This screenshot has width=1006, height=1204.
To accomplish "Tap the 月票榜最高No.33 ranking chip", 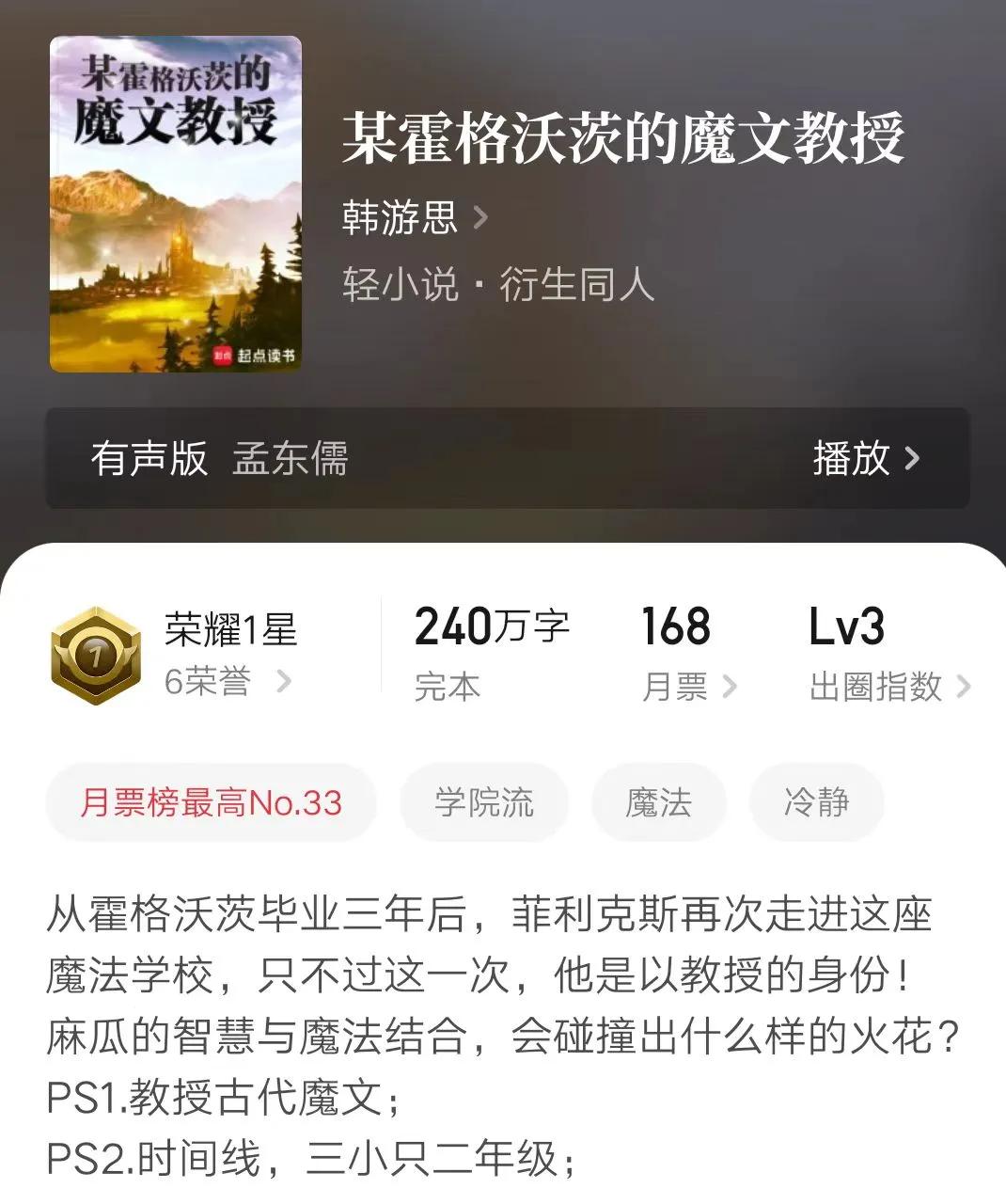I will click(x=212, y=802).
